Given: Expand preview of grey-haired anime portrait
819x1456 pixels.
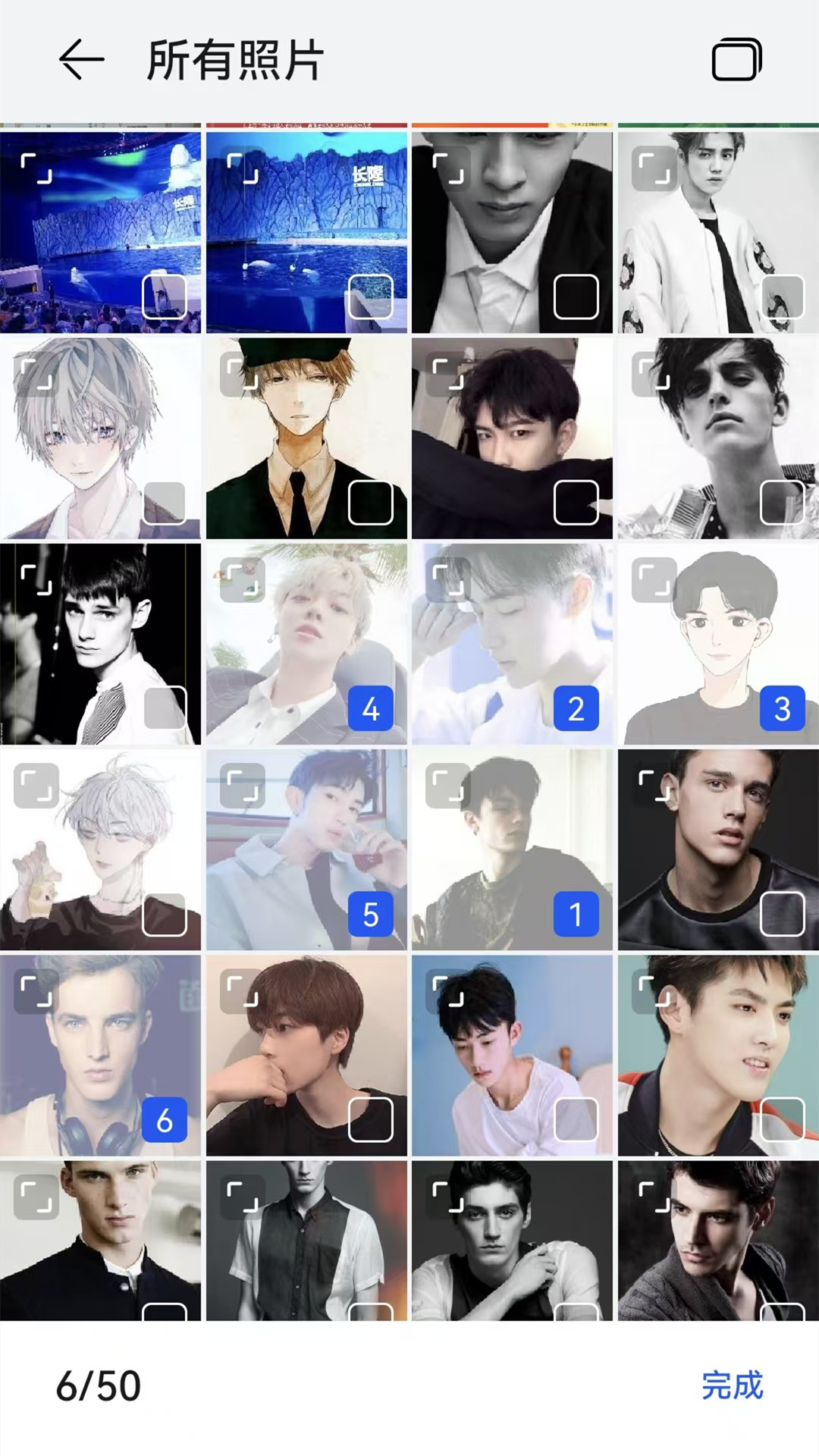Looking at the screenshot, I should 36,374.
